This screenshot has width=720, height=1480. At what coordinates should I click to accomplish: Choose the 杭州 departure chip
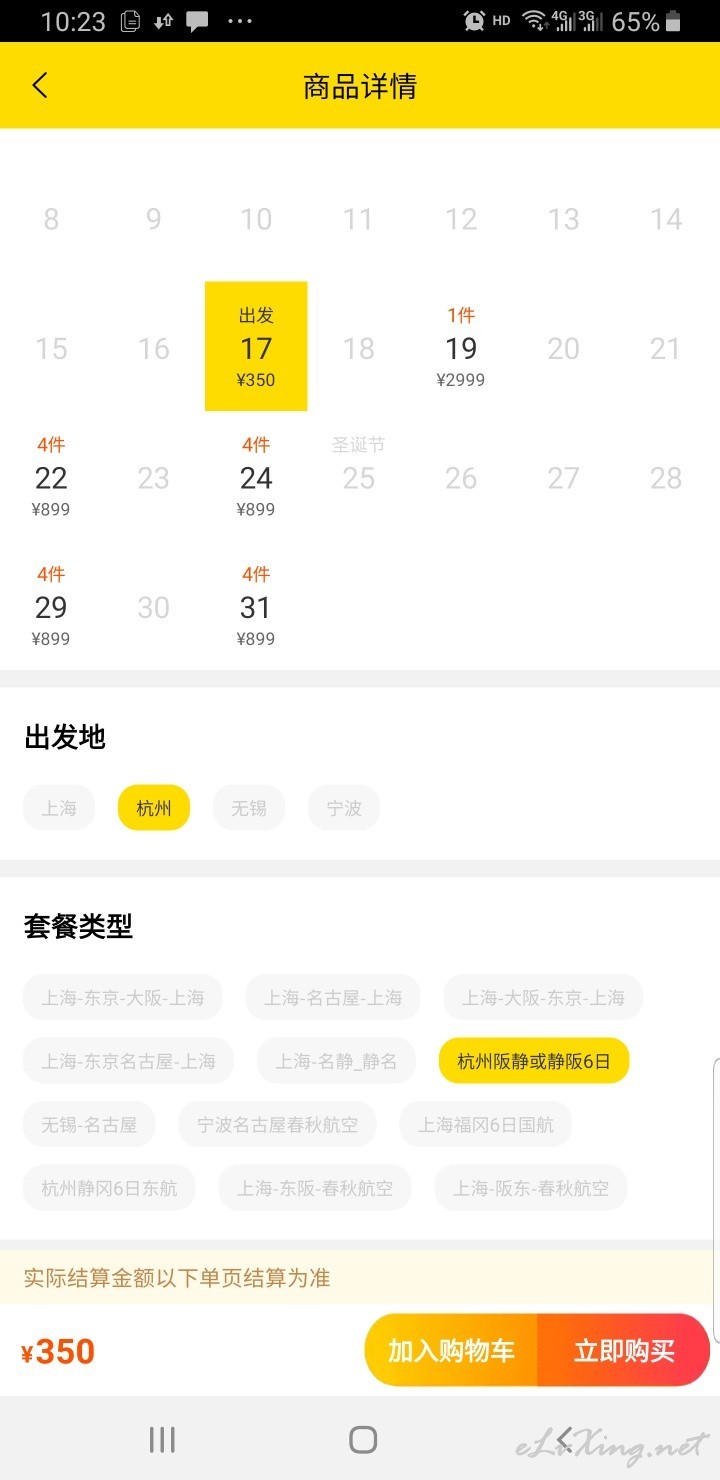(x=154, y=808)
